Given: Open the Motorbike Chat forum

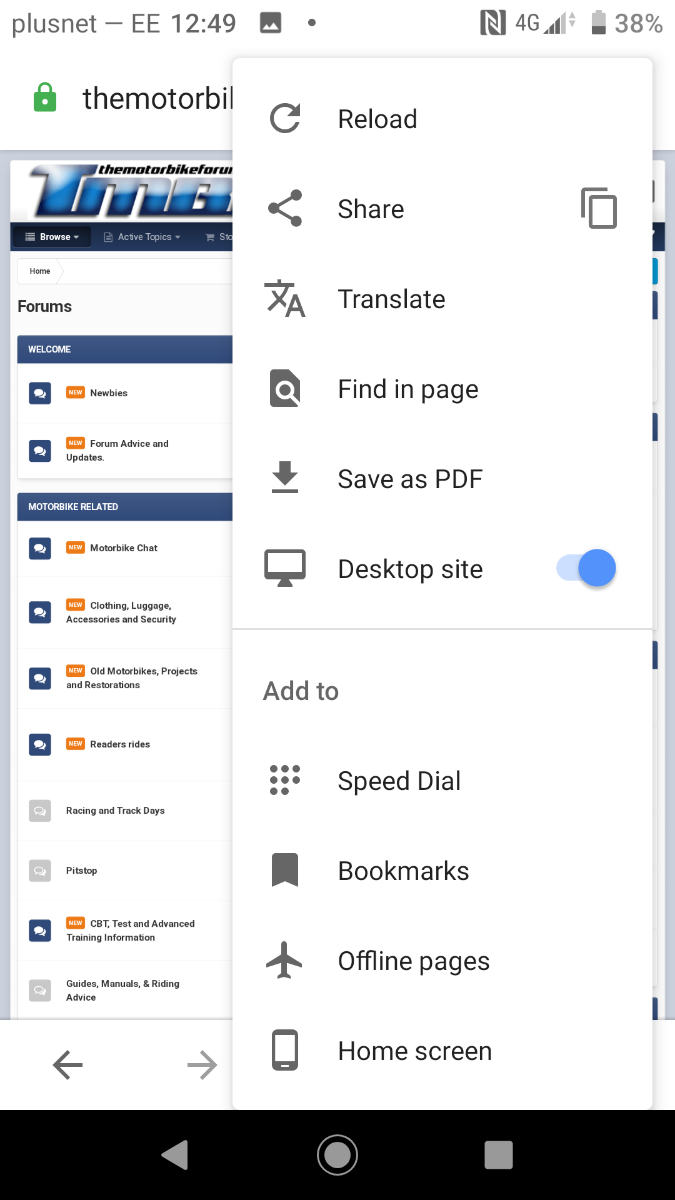Looking at the screenshot, I should coord(124,548).
